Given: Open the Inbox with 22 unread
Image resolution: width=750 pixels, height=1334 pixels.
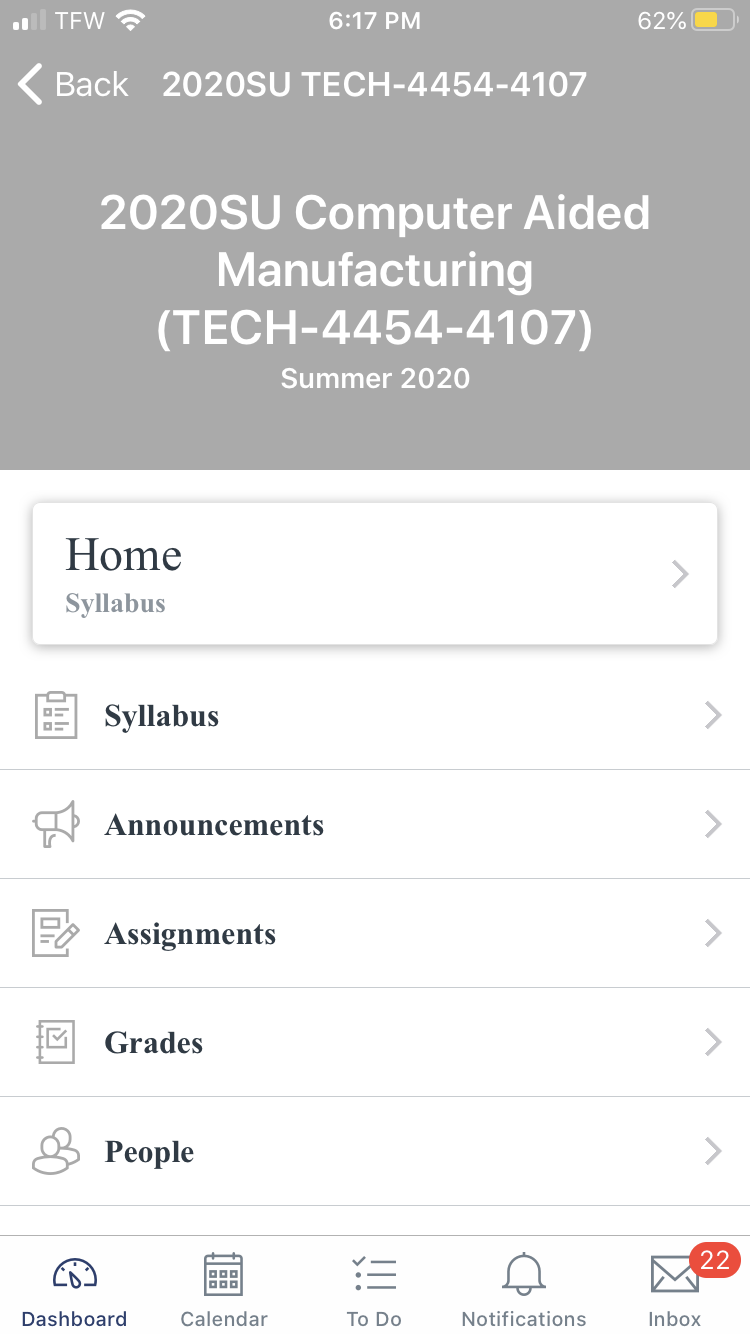Looking at the screenshot, I should tap(675, 1291).
